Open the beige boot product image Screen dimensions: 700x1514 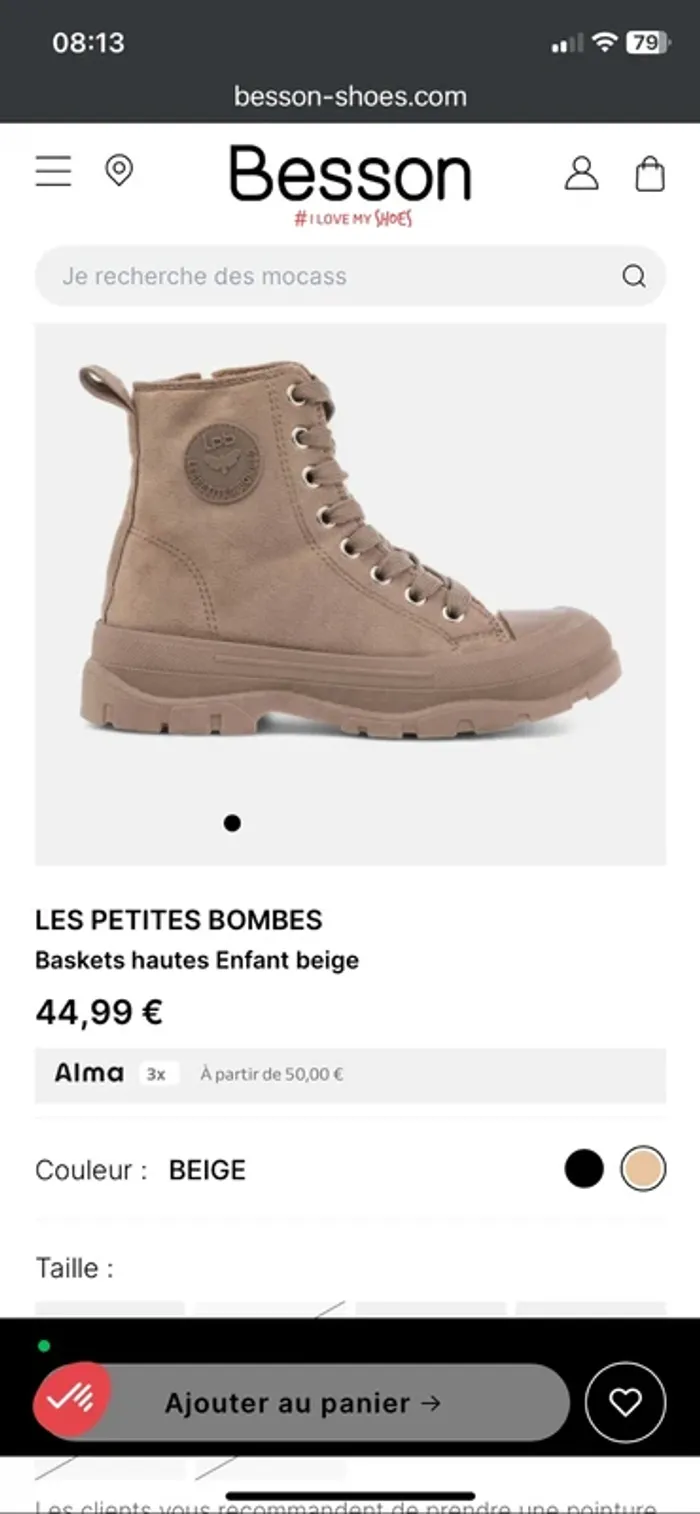[x=350, y=560]
